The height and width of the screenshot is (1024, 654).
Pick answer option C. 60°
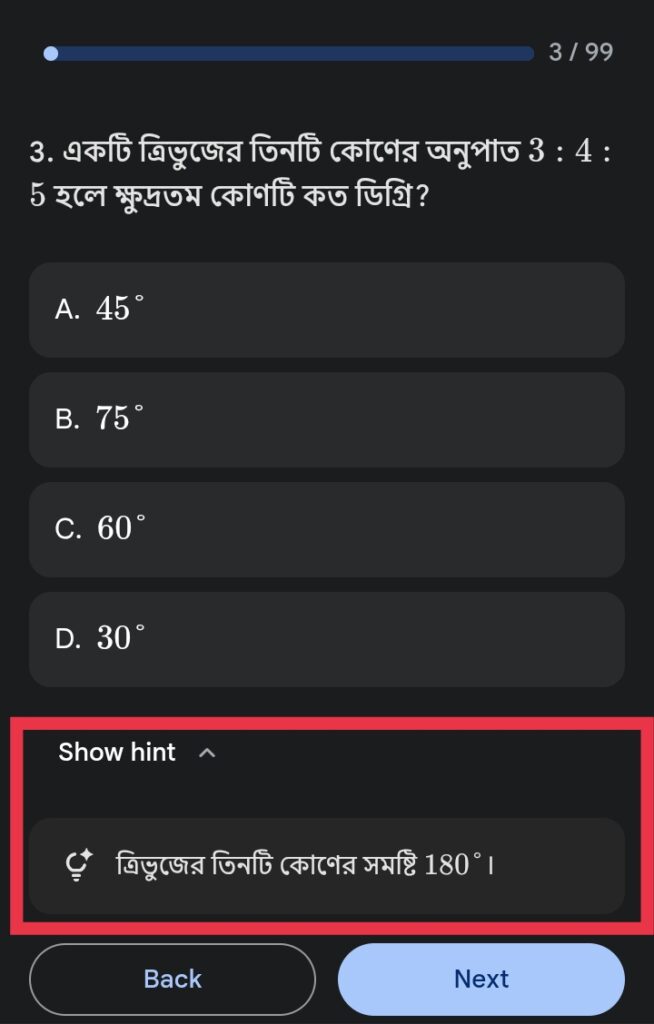pyautogui.click(x=326, y=529)
